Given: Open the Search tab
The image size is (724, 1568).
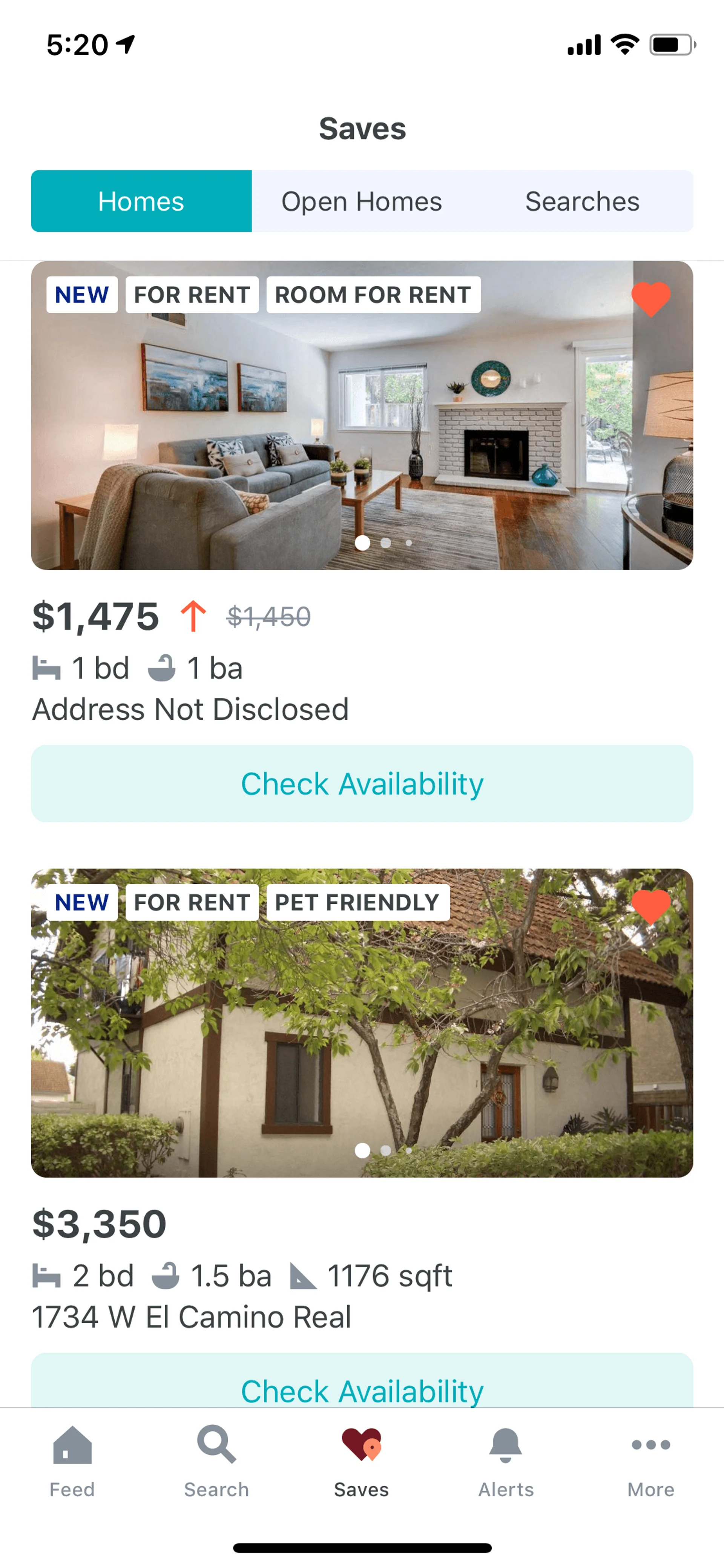Looking at the screenshot, I should click(216, 1461).
